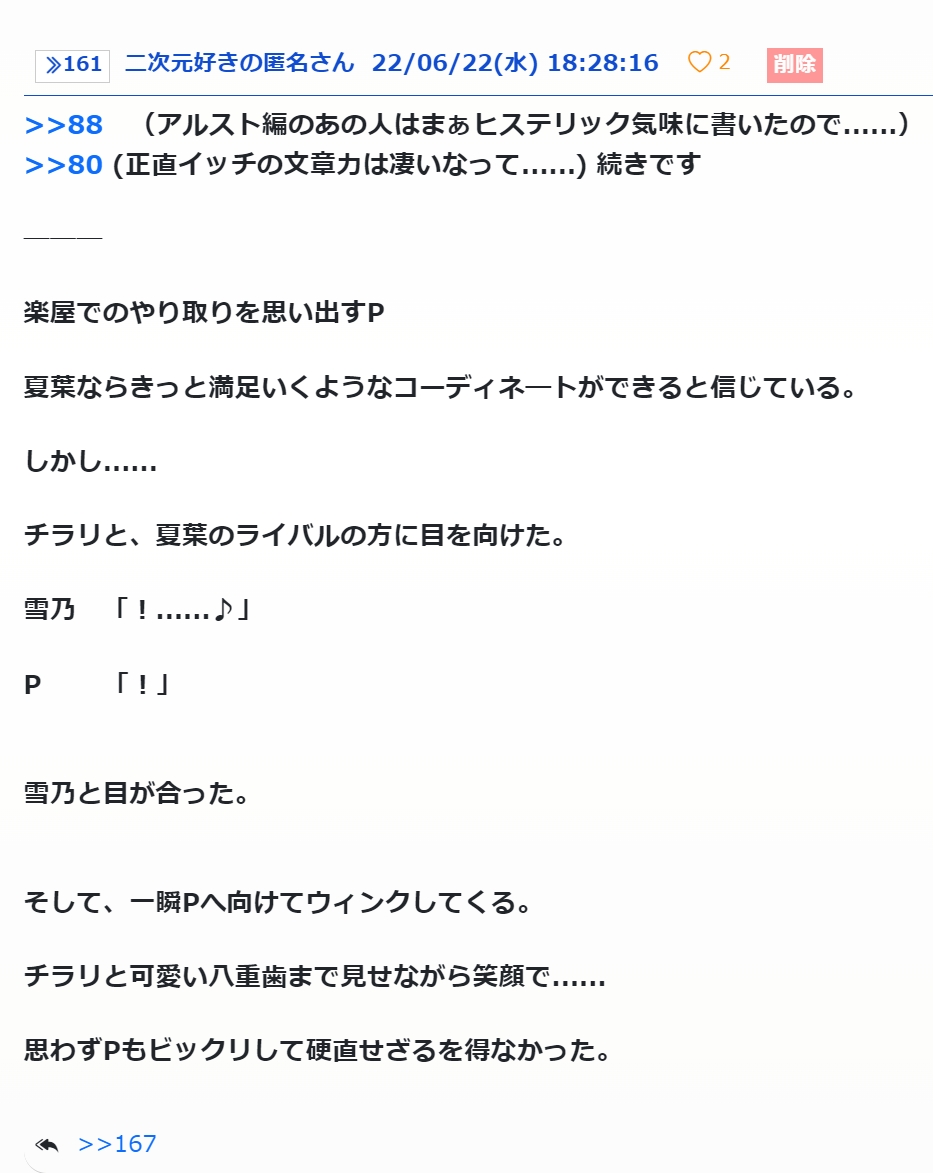Open the >>88 reply anchor link
The width and height of the screenshot is (933, 1173).
pos(64,125)
